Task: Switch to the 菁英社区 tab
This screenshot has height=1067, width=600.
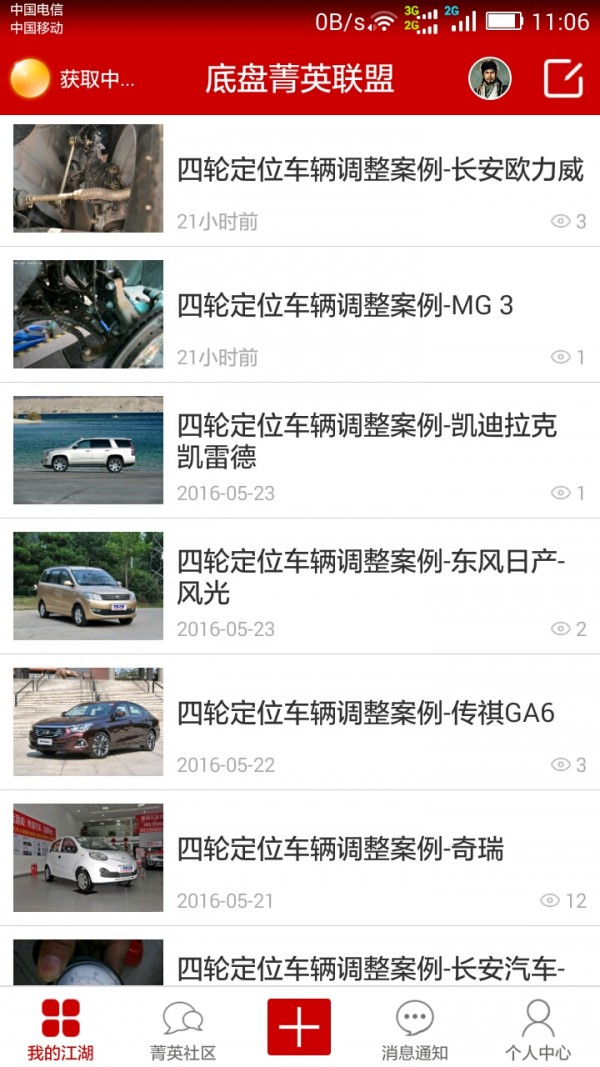Action: click(x=183, y=1029)
